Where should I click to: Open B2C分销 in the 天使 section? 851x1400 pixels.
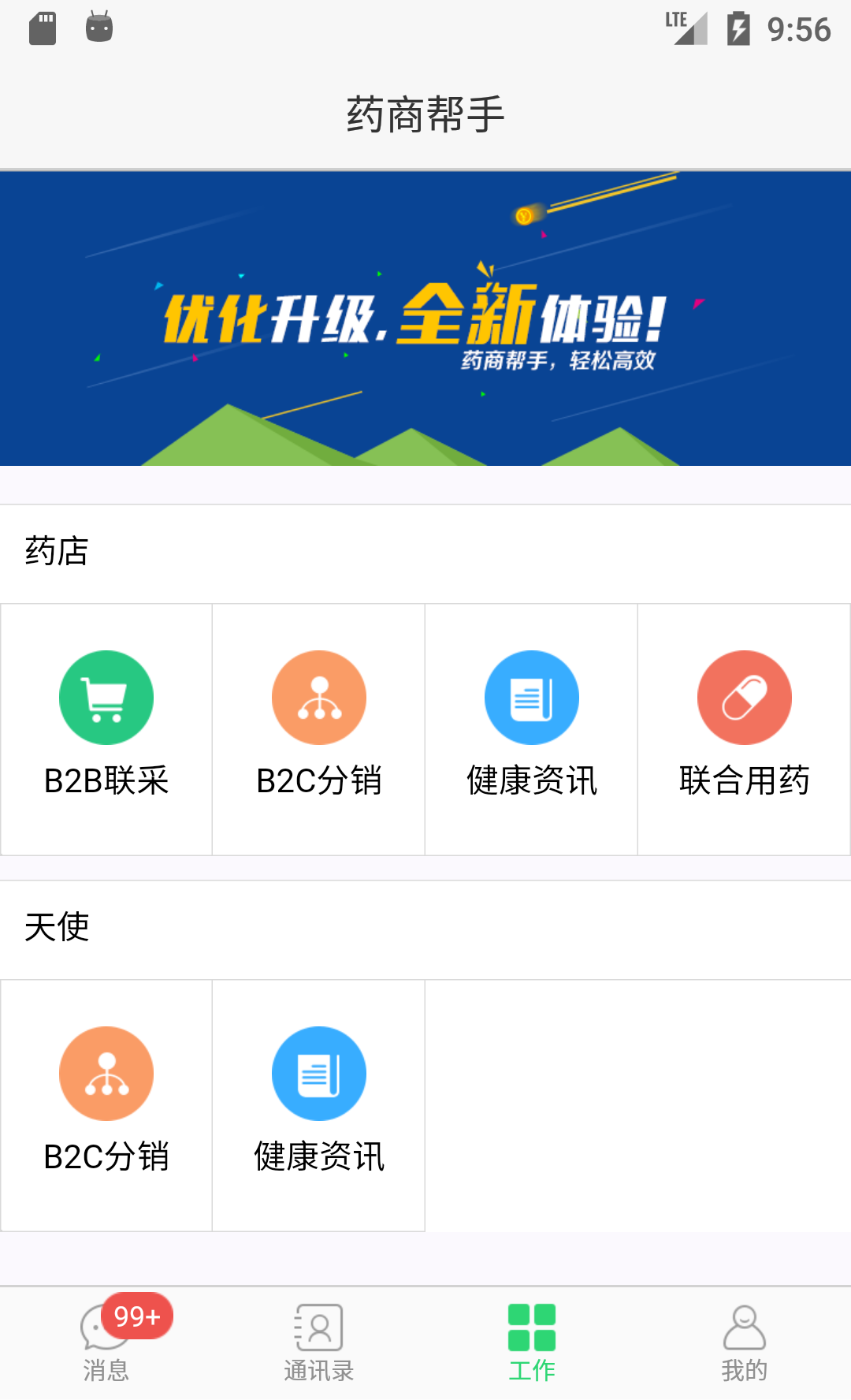106,1105
